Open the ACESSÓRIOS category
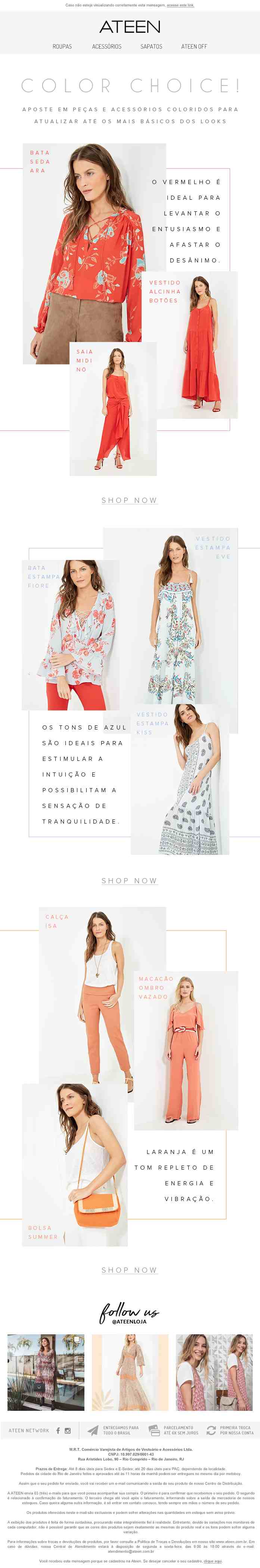The height and width of the screenshot is (1568, 260). coord(106,46)
